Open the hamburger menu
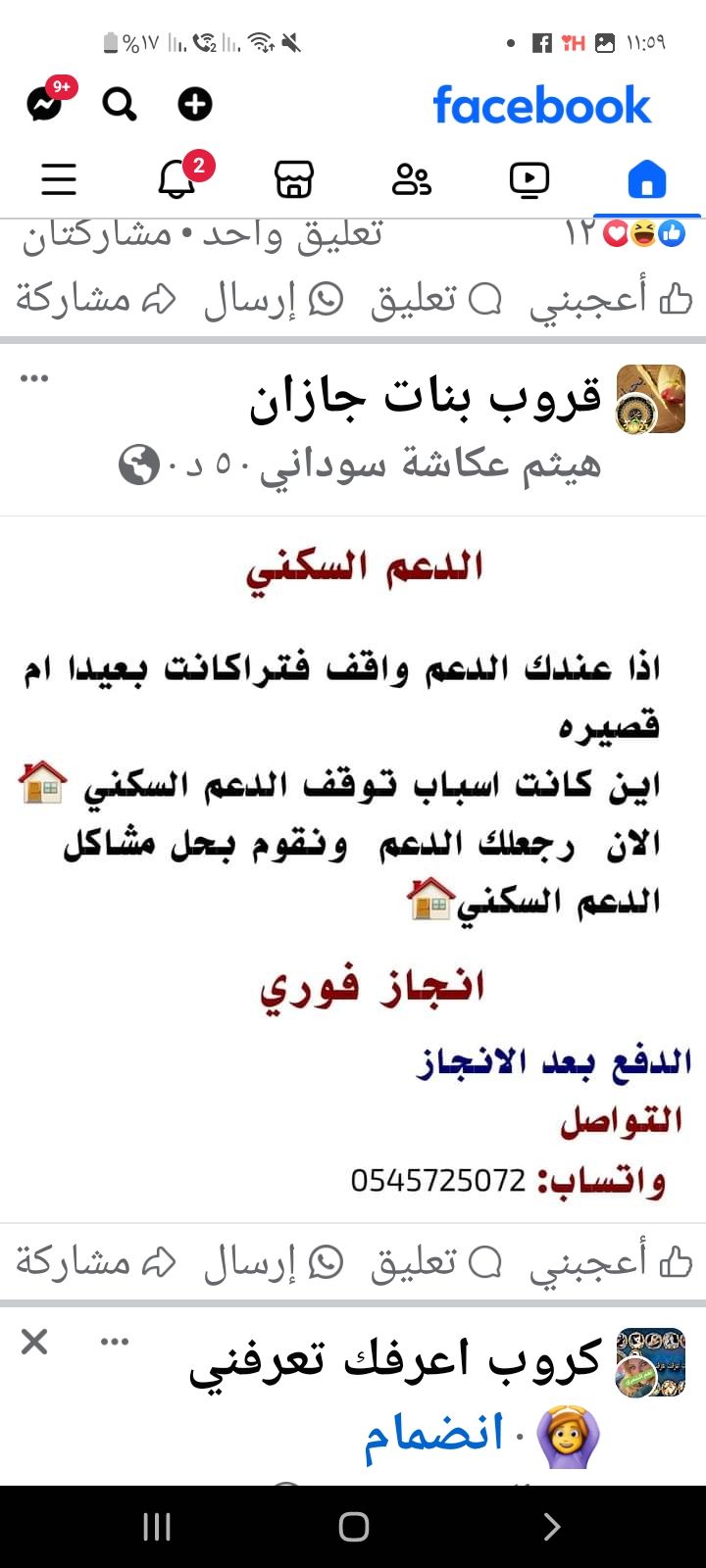The width and height of the screenshot is (706, 1568). [58, 179]
